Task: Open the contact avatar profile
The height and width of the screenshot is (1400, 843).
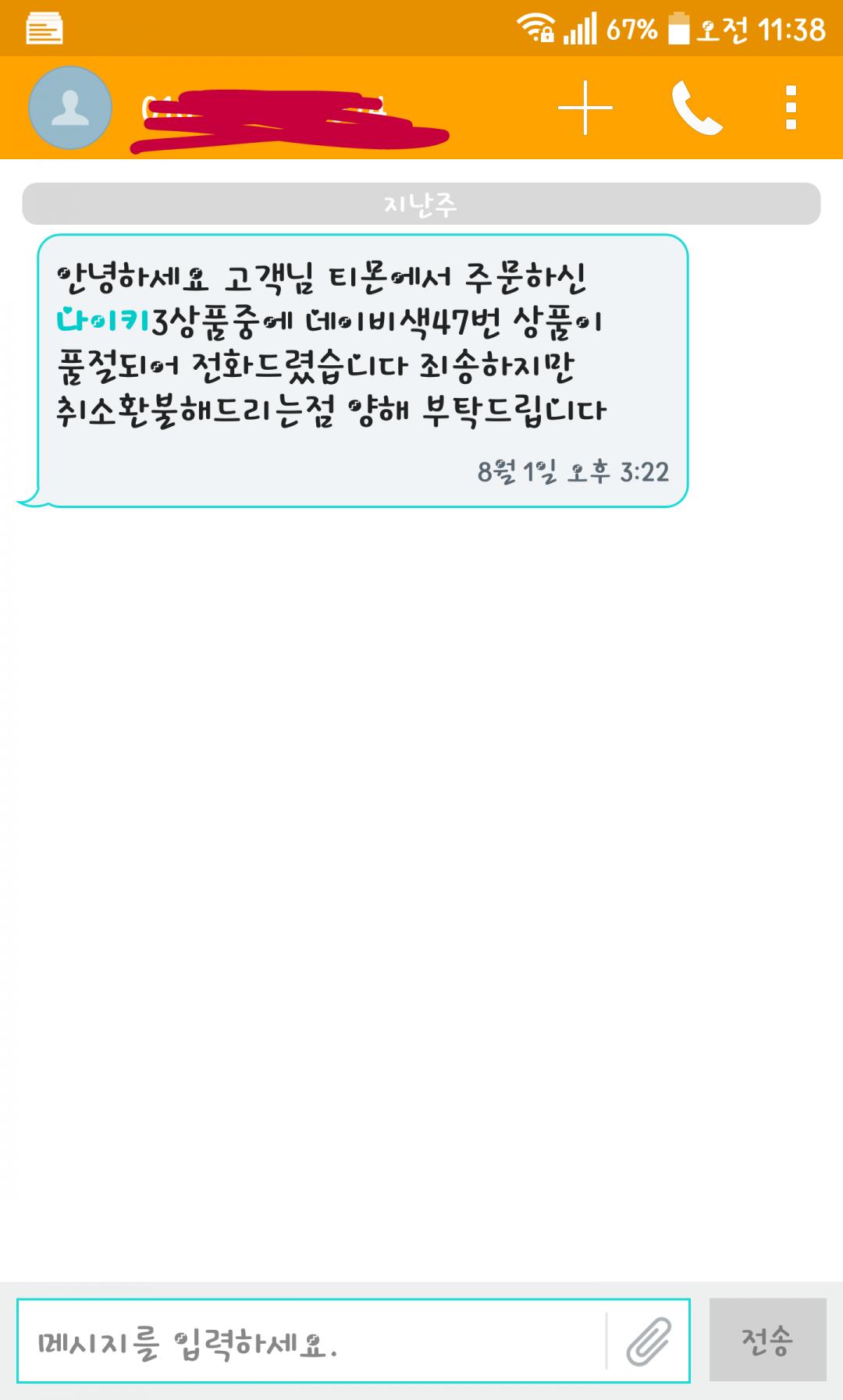Action: [70, 108]
